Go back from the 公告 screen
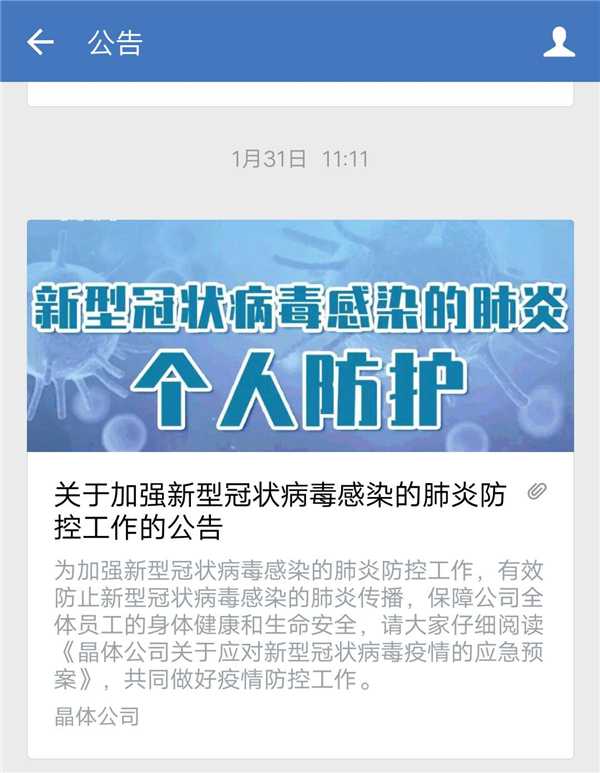 40,42
